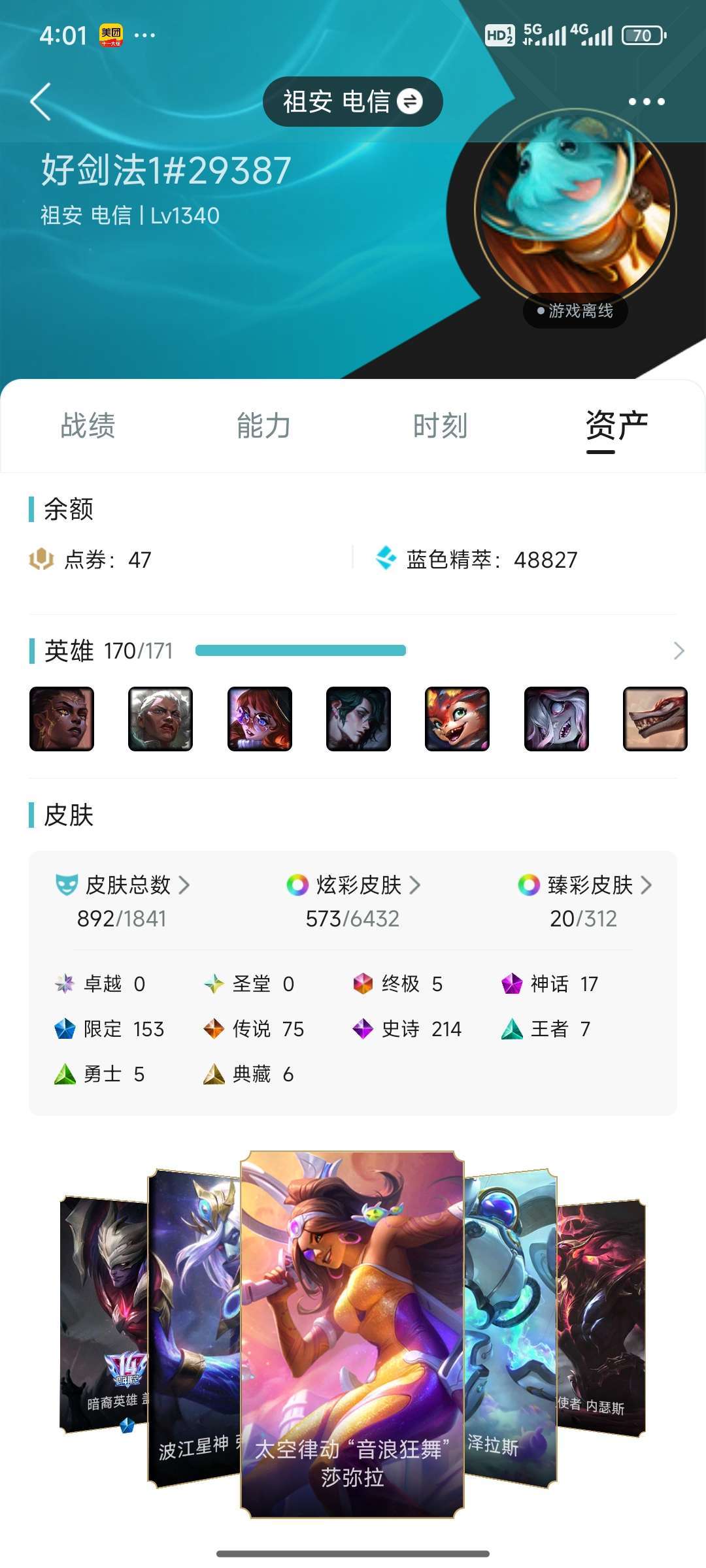706x1568 pixels.
Task: Switch to the 战绩 tab
Action: [x=88, y=426]
